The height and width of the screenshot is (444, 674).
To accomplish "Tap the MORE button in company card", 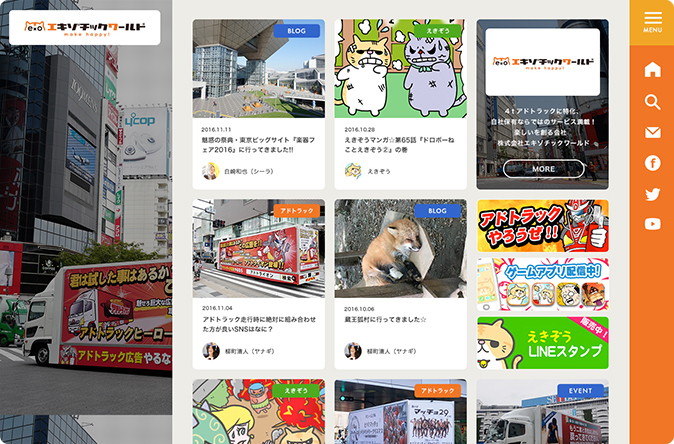I will [x=543, y=169].
